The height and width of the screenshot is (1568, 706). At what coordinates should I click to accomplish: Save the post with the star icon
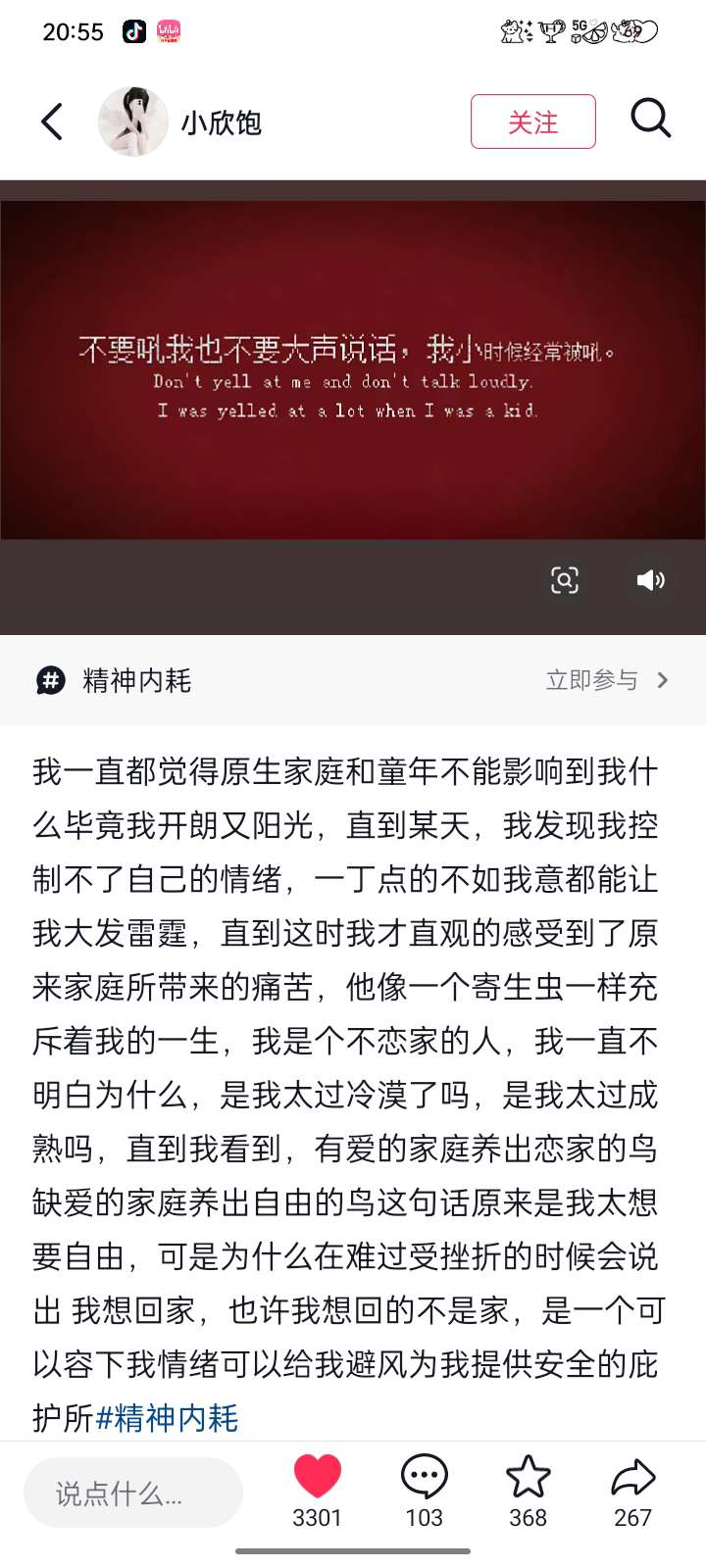[528, 1478]
